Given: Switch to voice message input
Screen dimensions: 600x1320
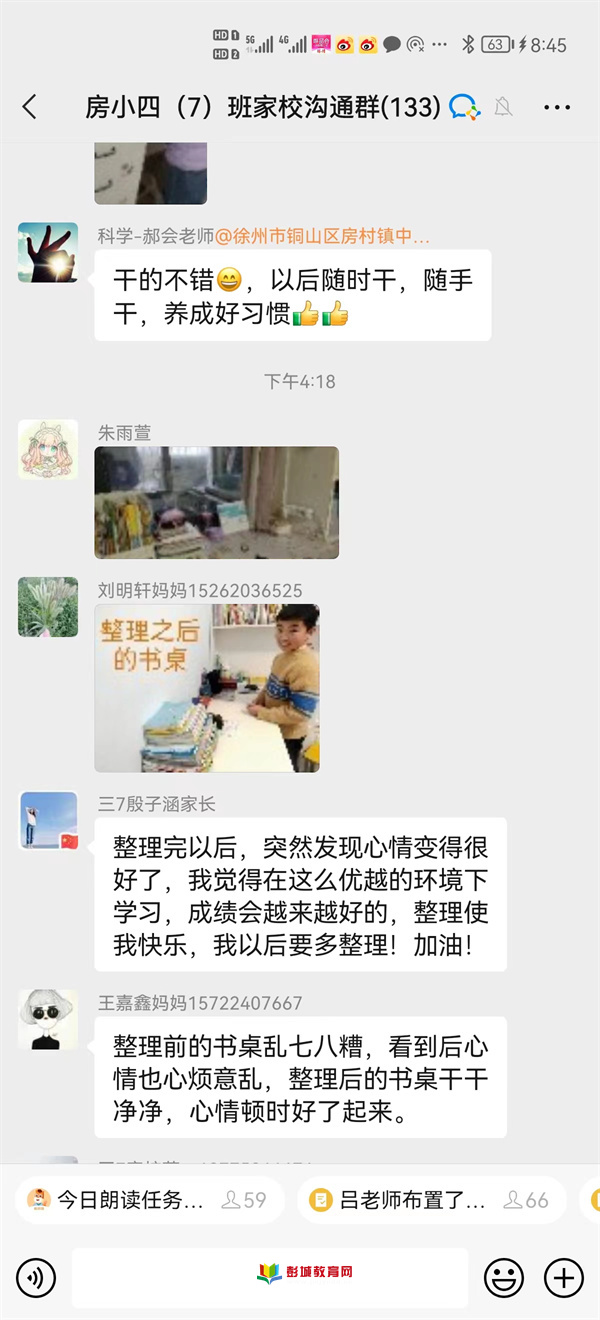Looking at the screenshot, I should [x=36, y=1277].
